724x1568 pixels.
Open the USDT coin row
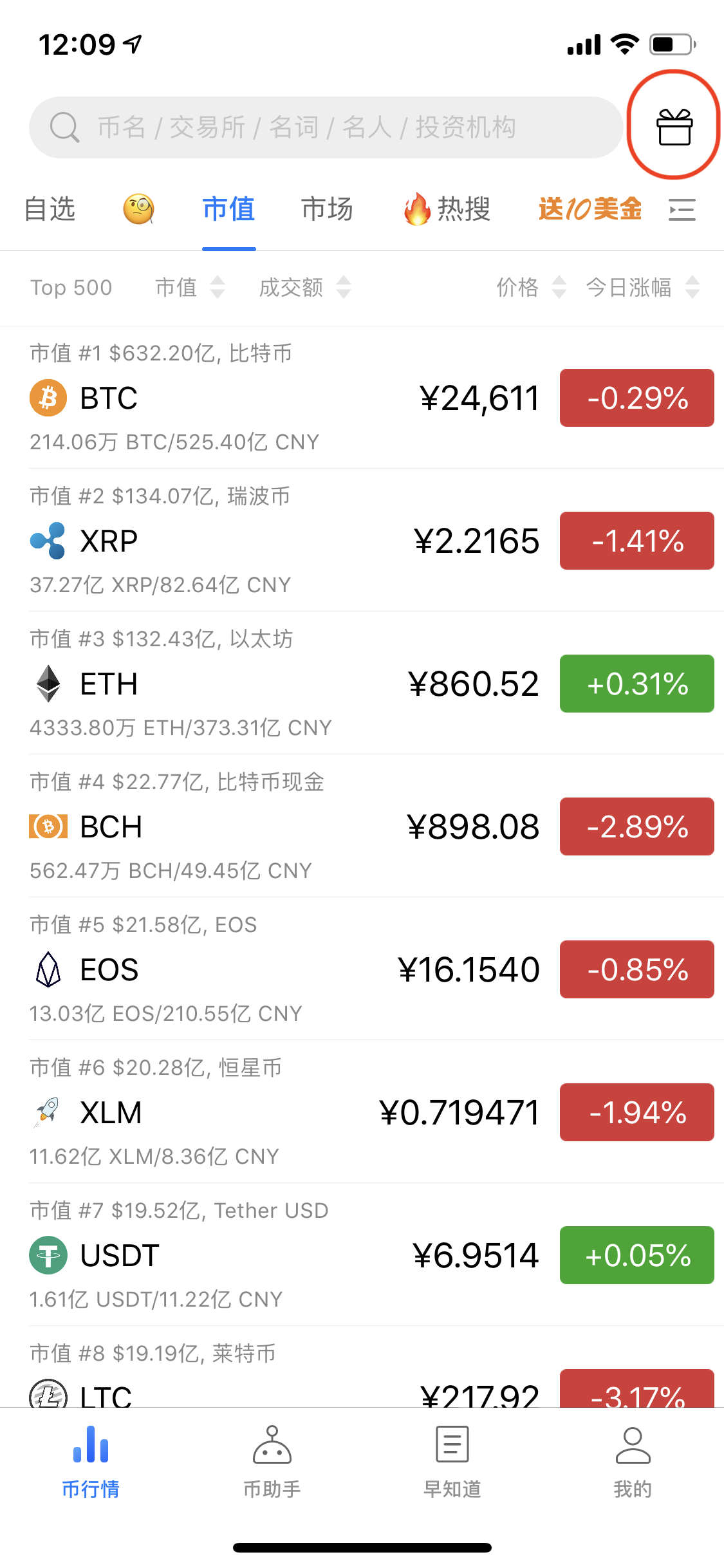(x=362, y=1255)
